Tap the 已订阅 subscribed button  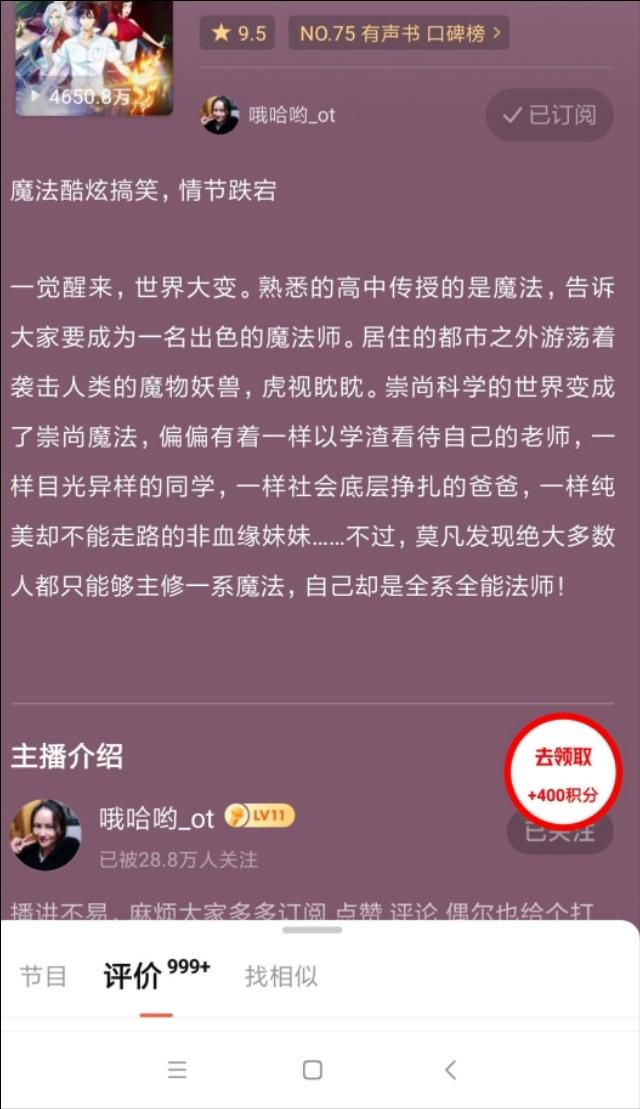tap(549, 115)
